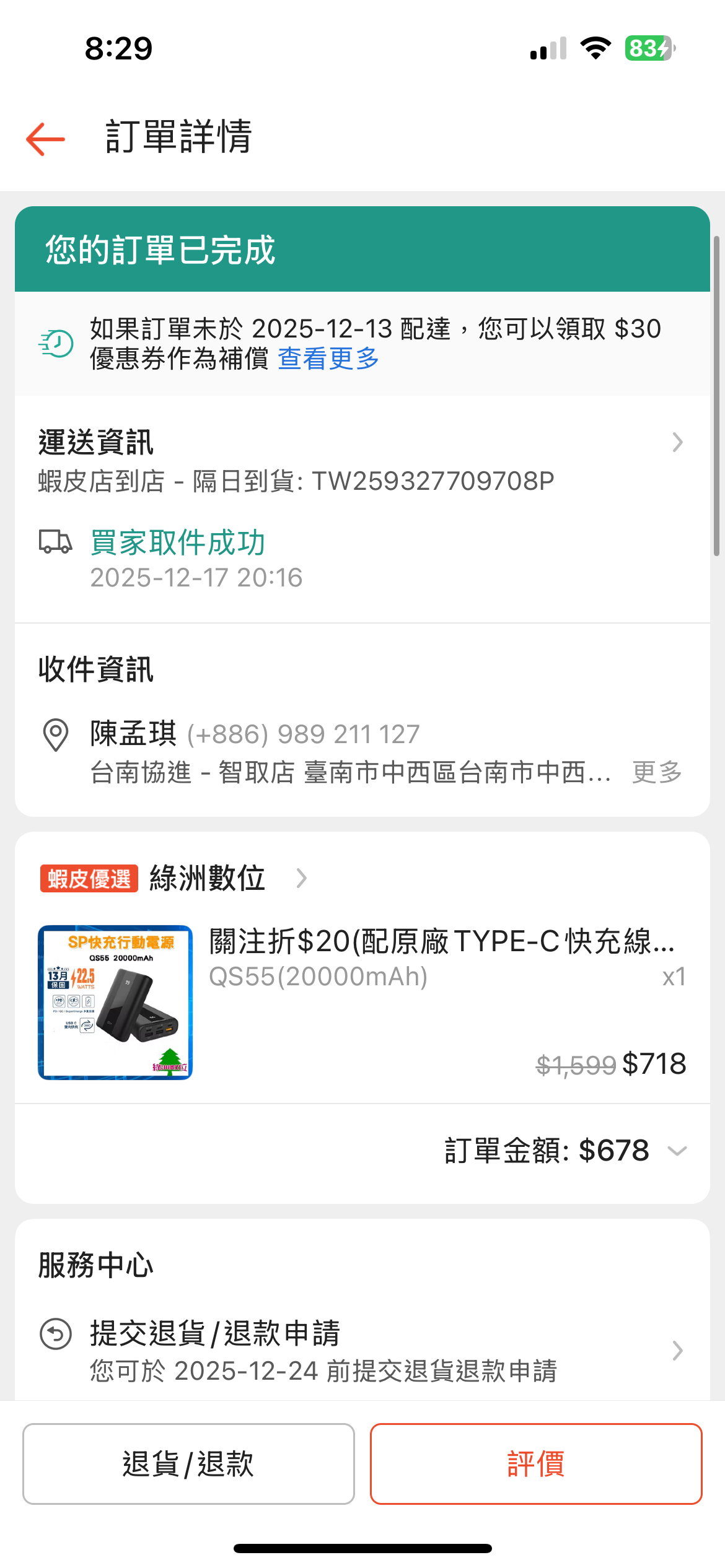This screenshot has height=1568, width=725.
Task: Visit the 綠洲數位 shop page
Action: (208, 878)
